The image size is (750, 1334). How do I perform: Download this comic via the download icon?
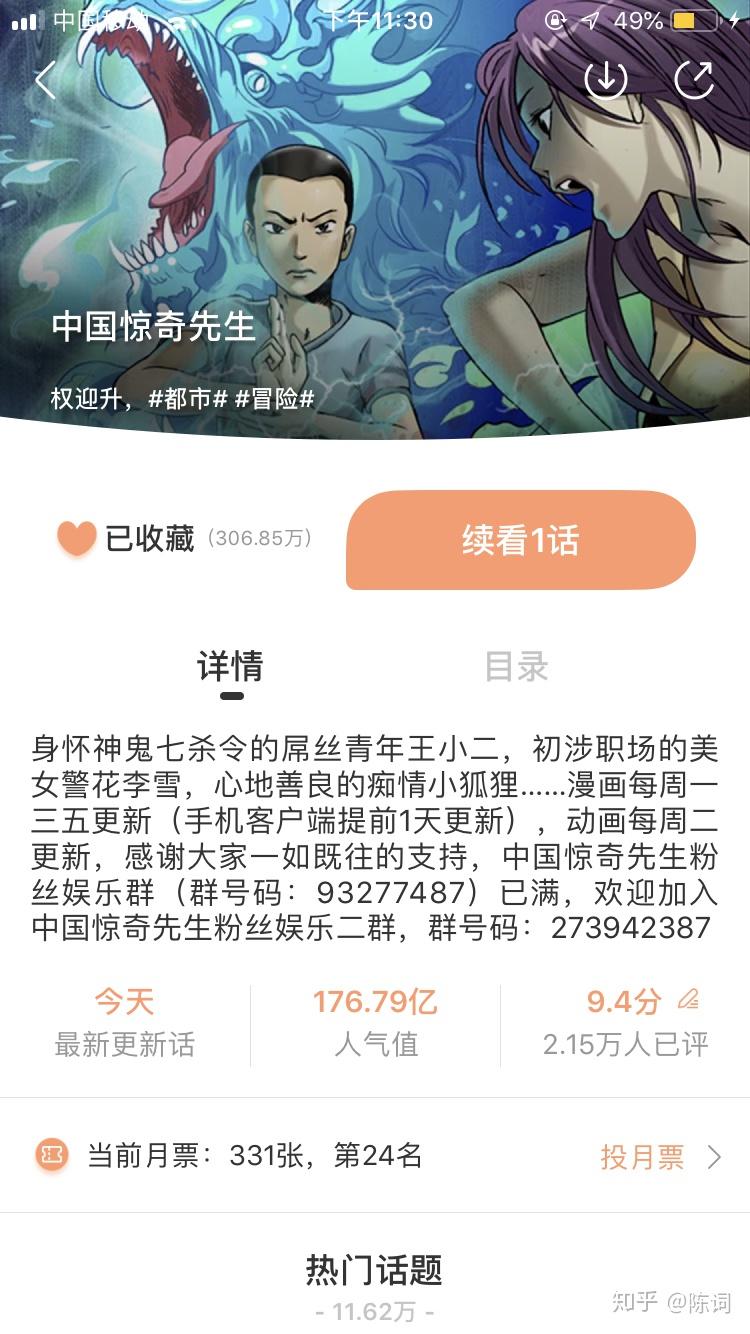[605, 80]
